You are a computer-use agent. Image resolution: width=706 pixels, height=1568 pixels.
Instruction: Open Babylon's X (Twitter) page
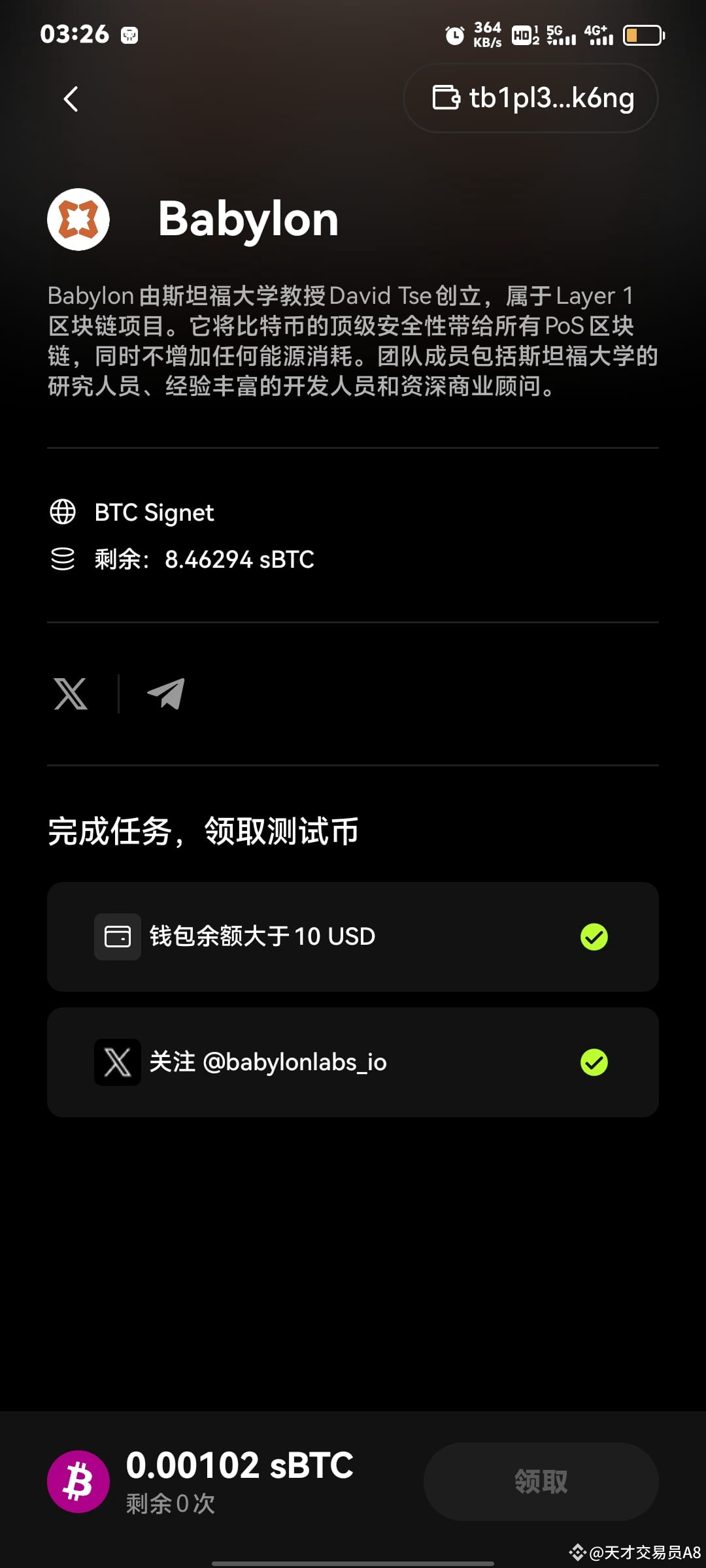pyautogui.click(x=70, y=694)
